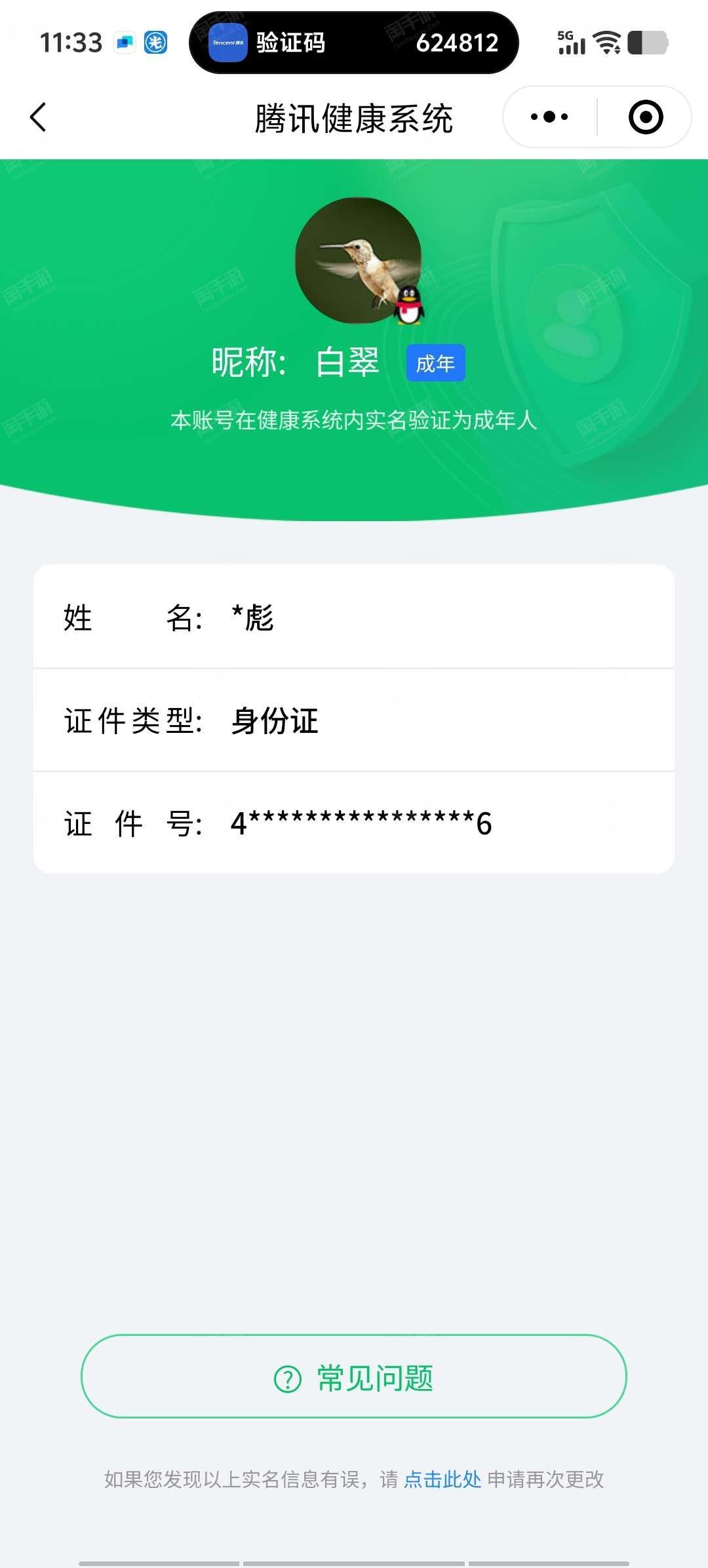Open the 常见问题 FAQ button
Screen dimensions: 708x1568
pyautogui.click(x=354, y=1377)
